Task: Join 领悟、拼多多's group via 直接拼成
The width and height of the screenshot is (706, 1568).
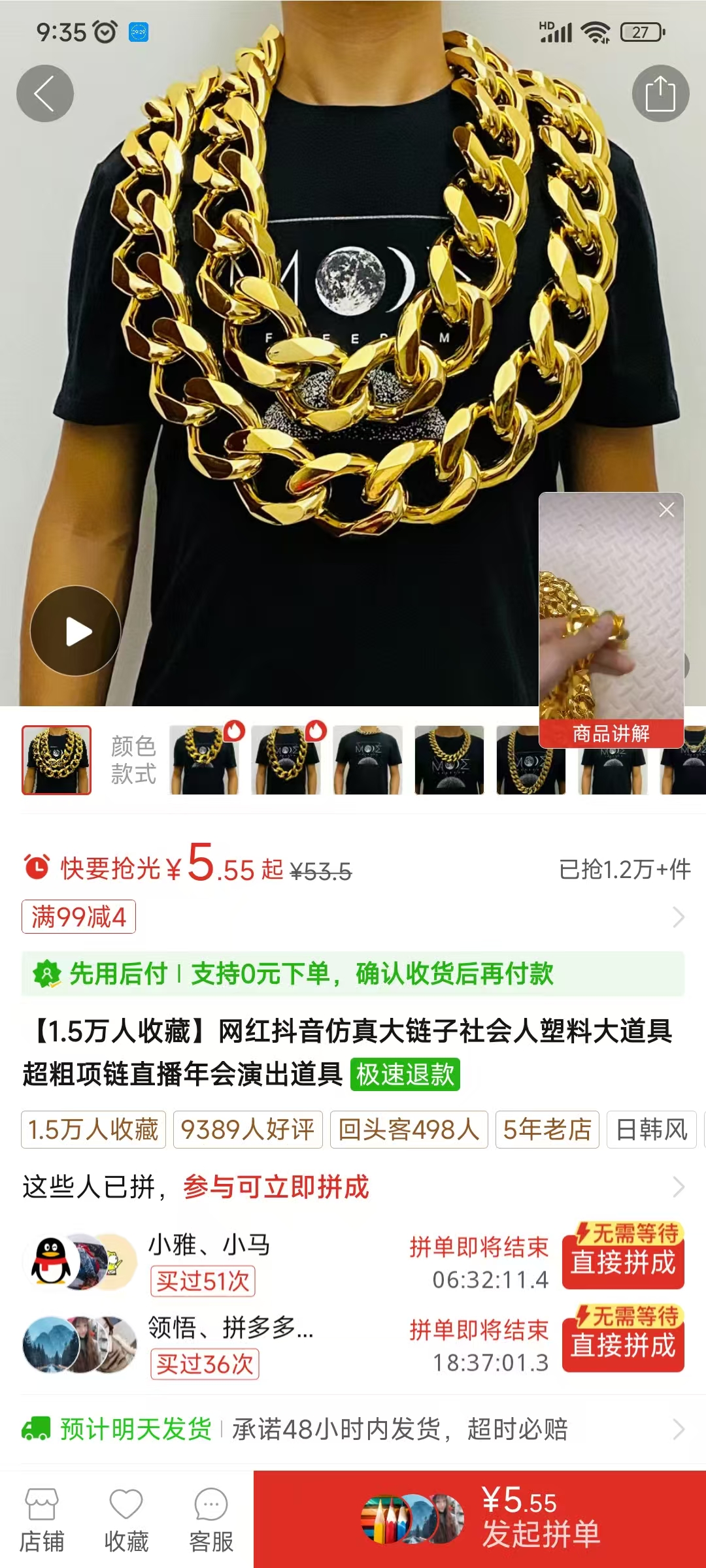Action: (623, 1345)
